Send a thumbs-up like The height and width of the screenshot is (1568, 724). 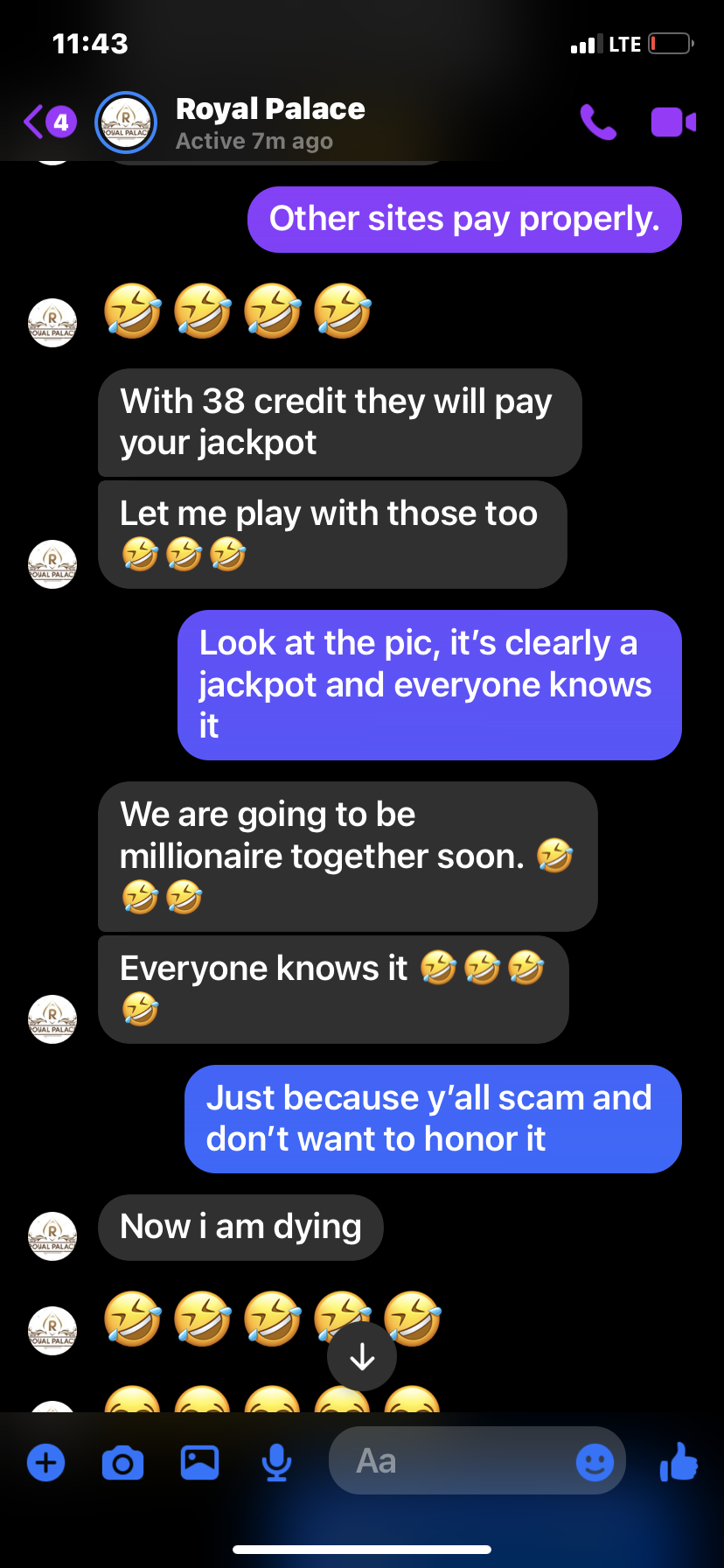(x=679, y=1461)
